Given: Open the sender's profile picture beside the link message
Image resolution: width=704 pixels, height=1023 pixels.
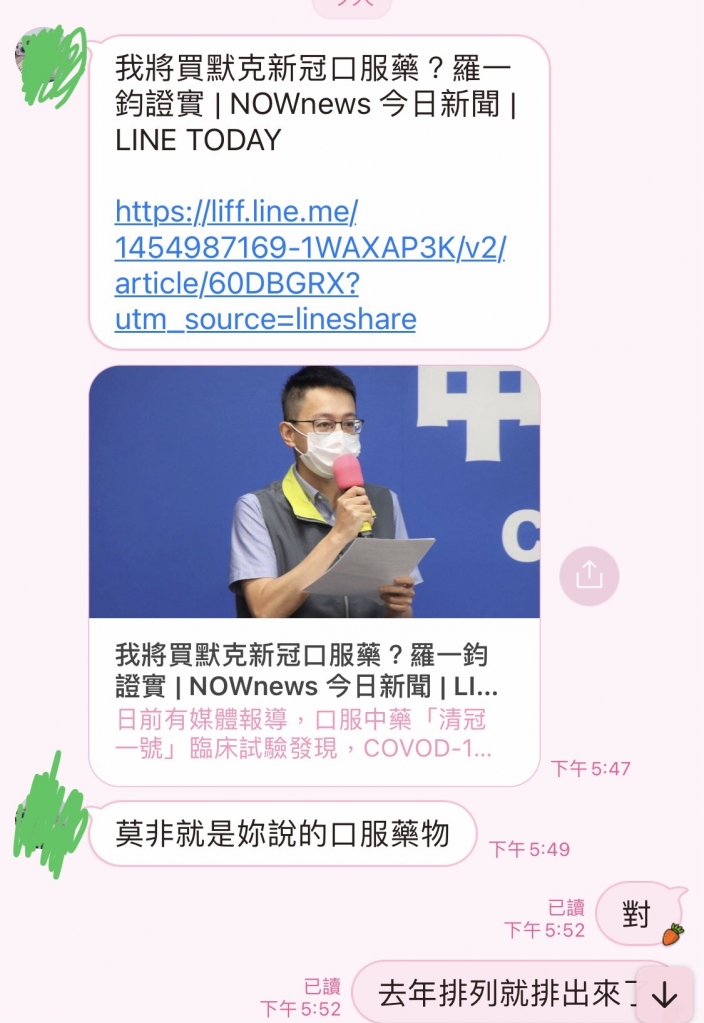Looking at the screenshot, I should click(50, 66).
